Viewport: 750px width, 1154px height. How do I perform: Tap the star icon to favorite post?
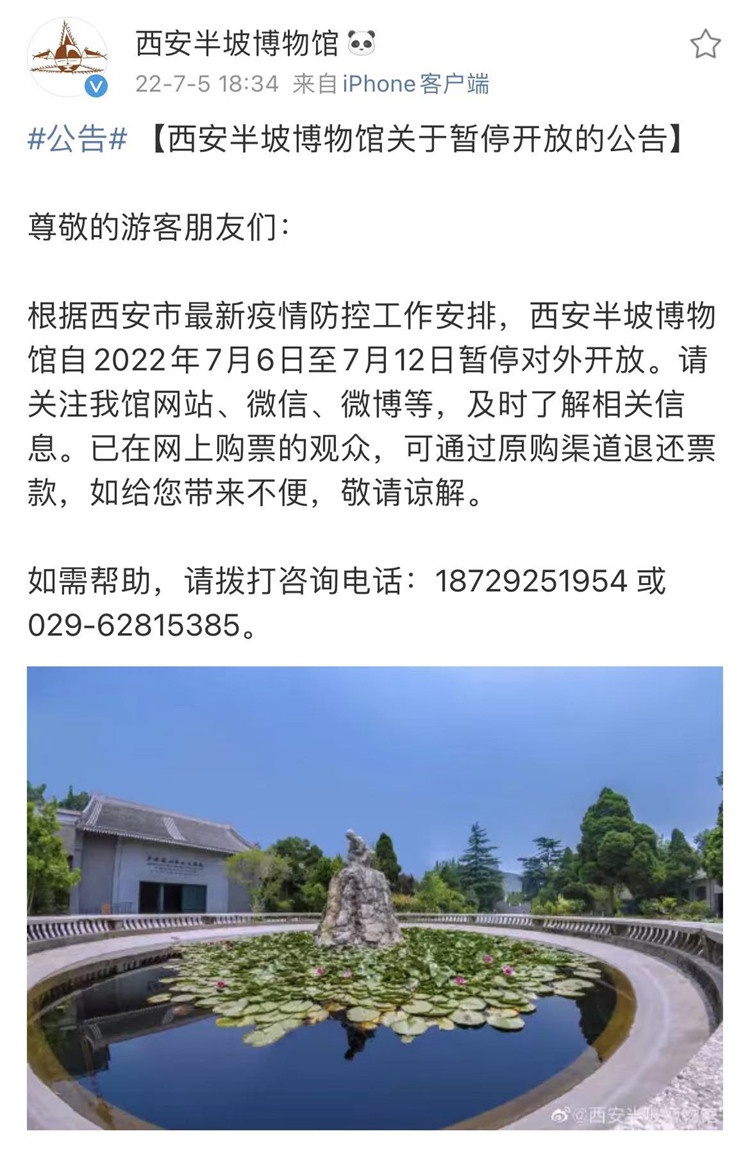coord(705,44)
